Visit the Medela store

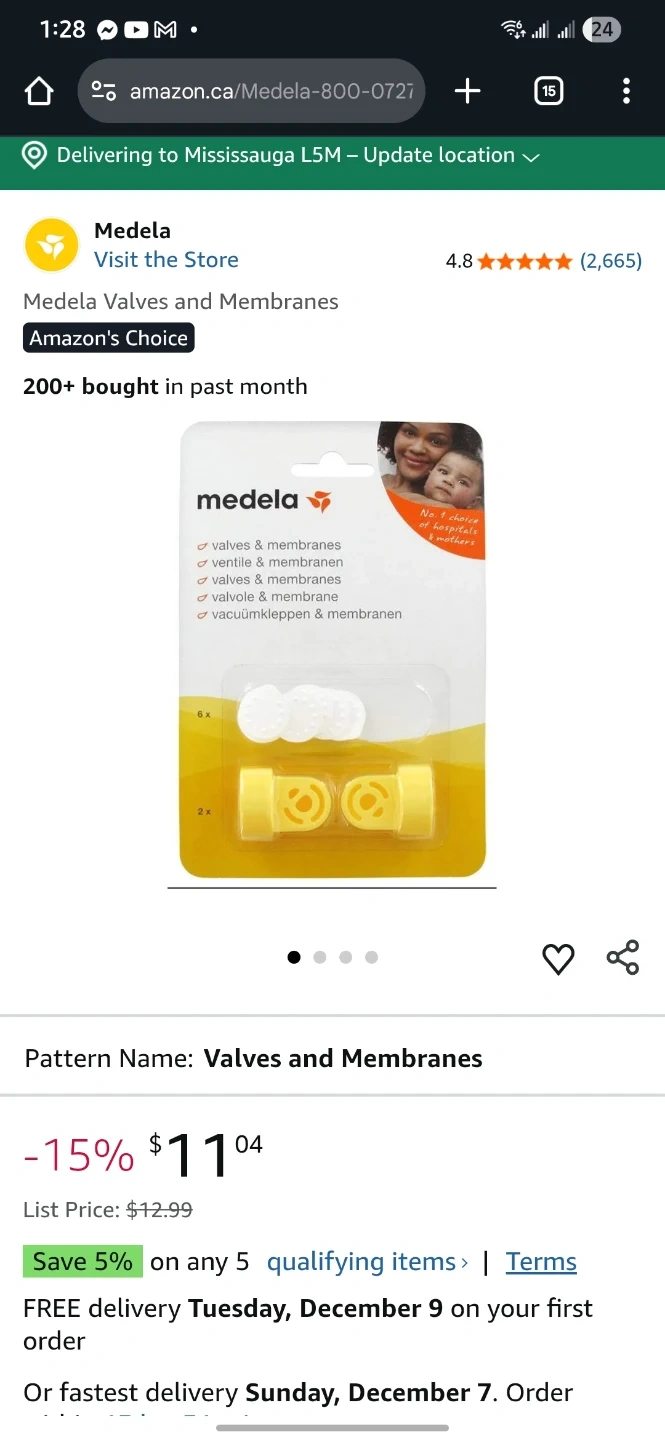pos(166,260)
